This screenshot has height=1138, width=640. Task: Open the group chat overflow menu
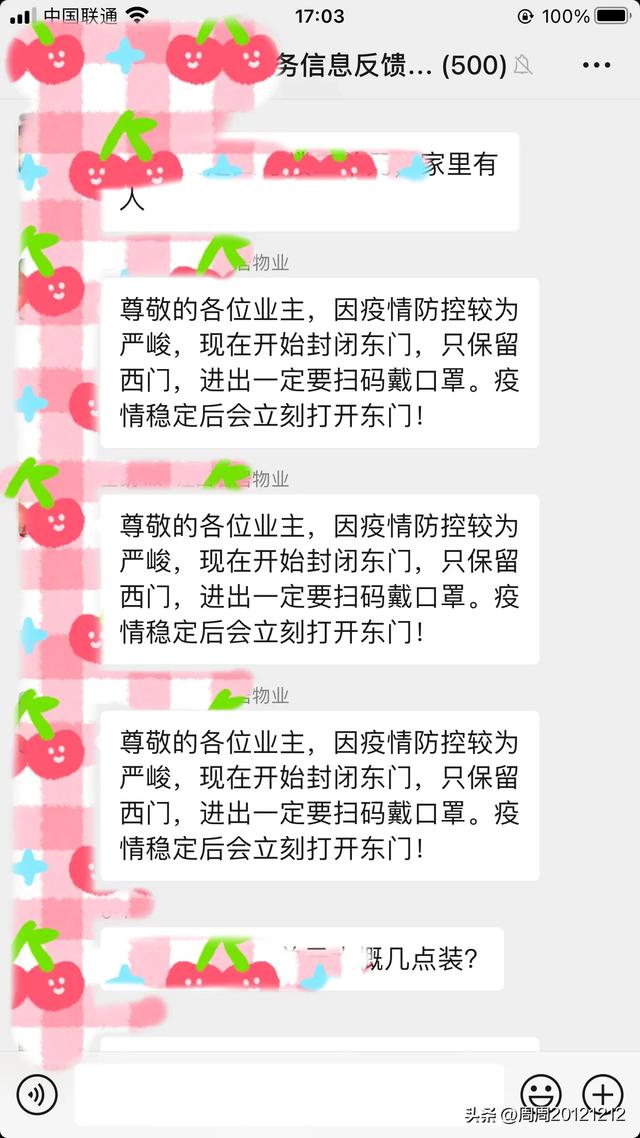596,66
